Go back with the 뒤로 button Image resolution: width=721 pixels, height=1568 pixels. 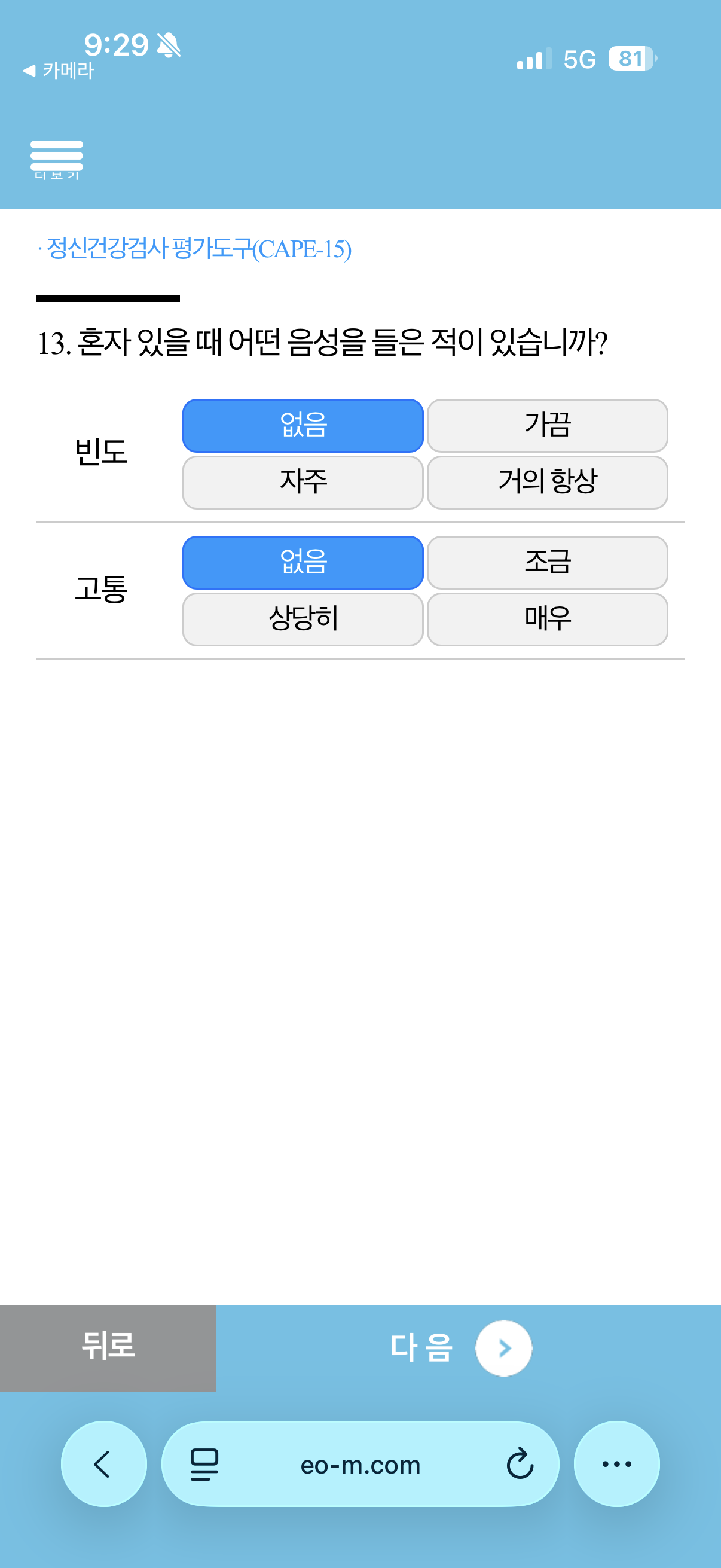[x=108, y=1349]
